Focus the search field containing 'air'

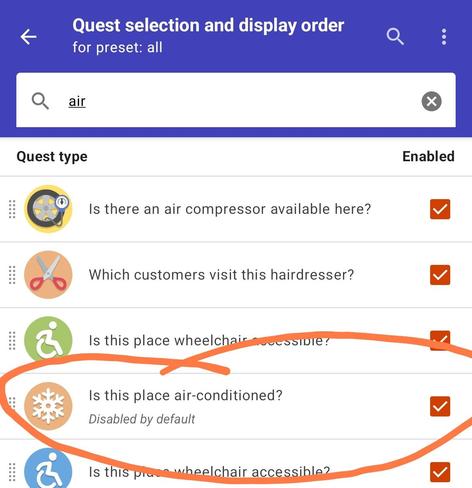[x=236, y=100]
